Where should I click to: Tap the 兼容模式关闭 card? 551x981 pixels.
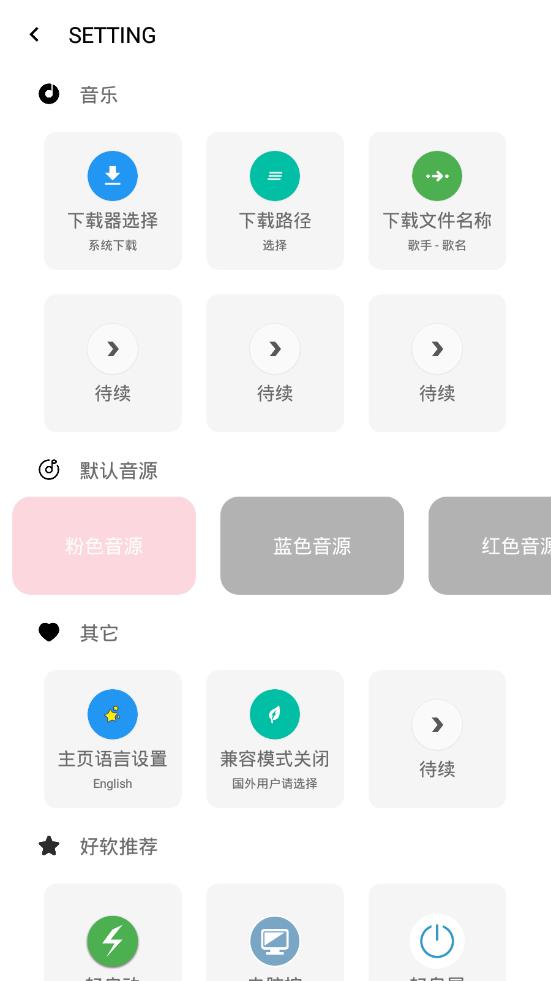[x=275, y=739]
